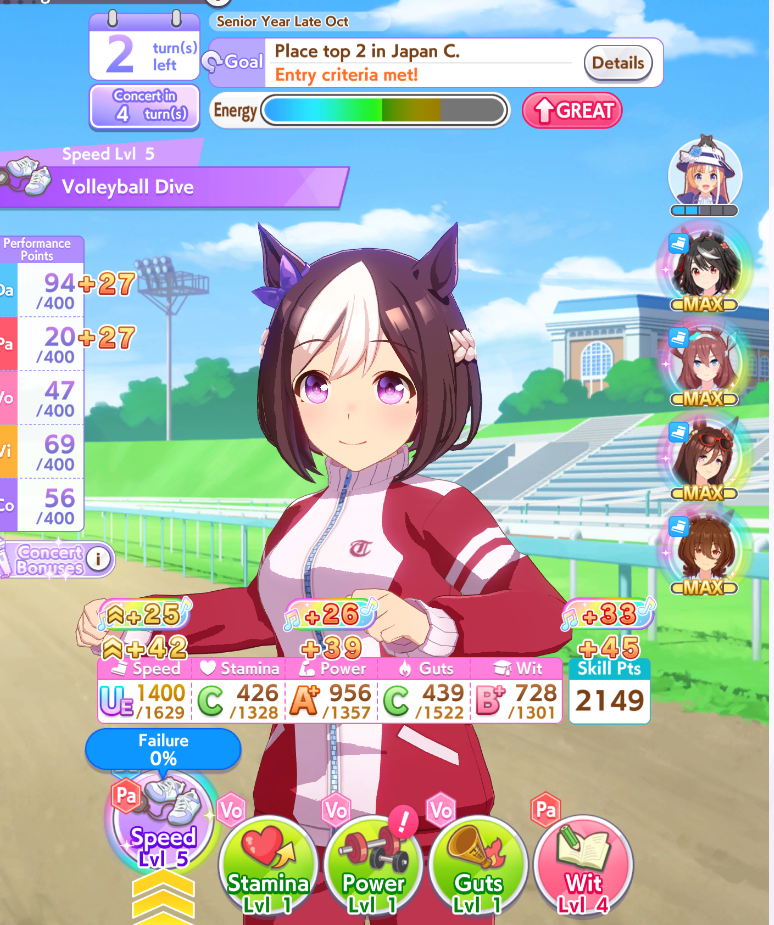The width and height of the screenshot is (774, 925).
Task: Select Wit Lvl 4 training
Action: [583, 864]
